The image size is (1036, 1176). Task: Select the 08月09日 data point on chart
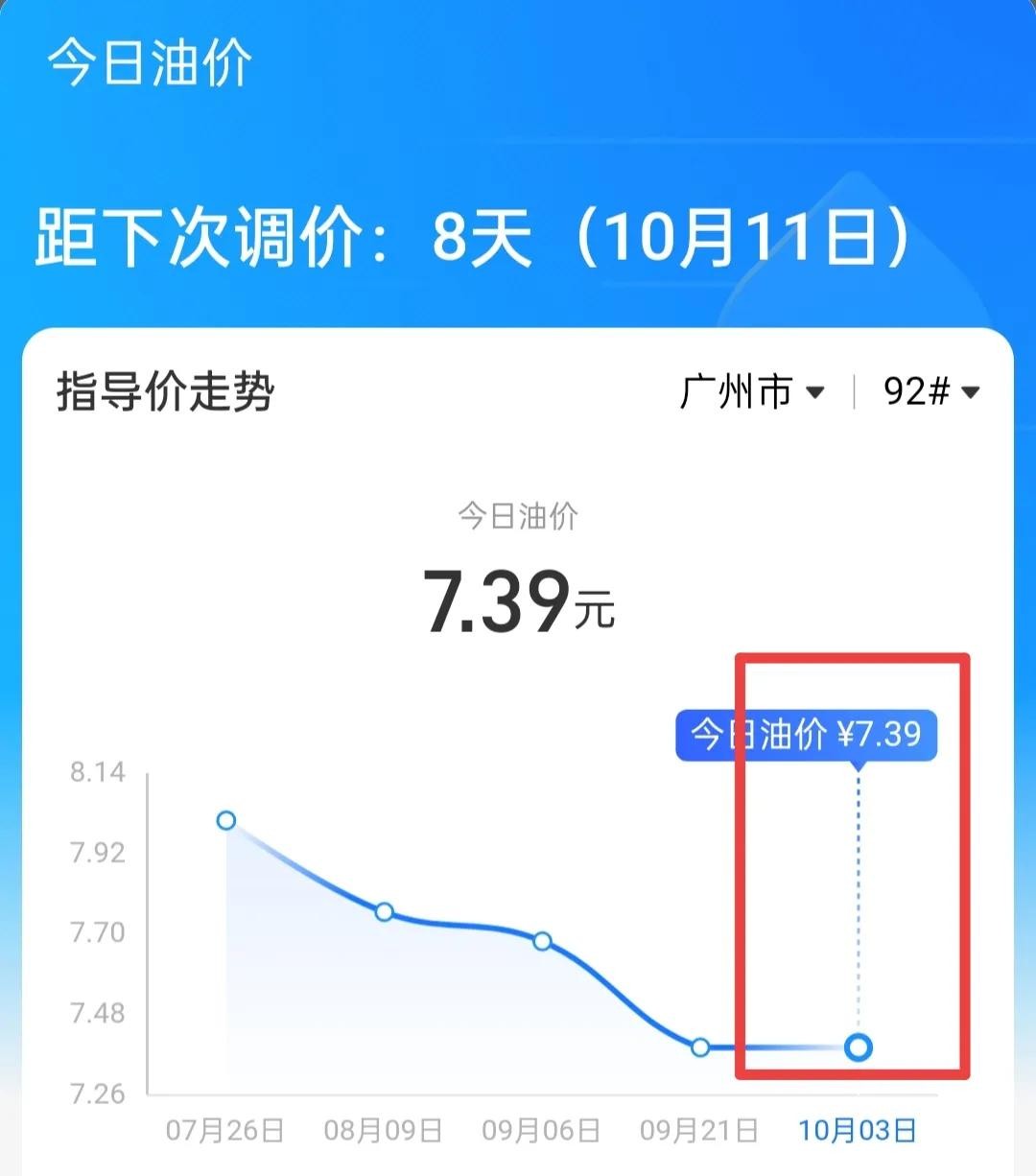click(384, 911)
